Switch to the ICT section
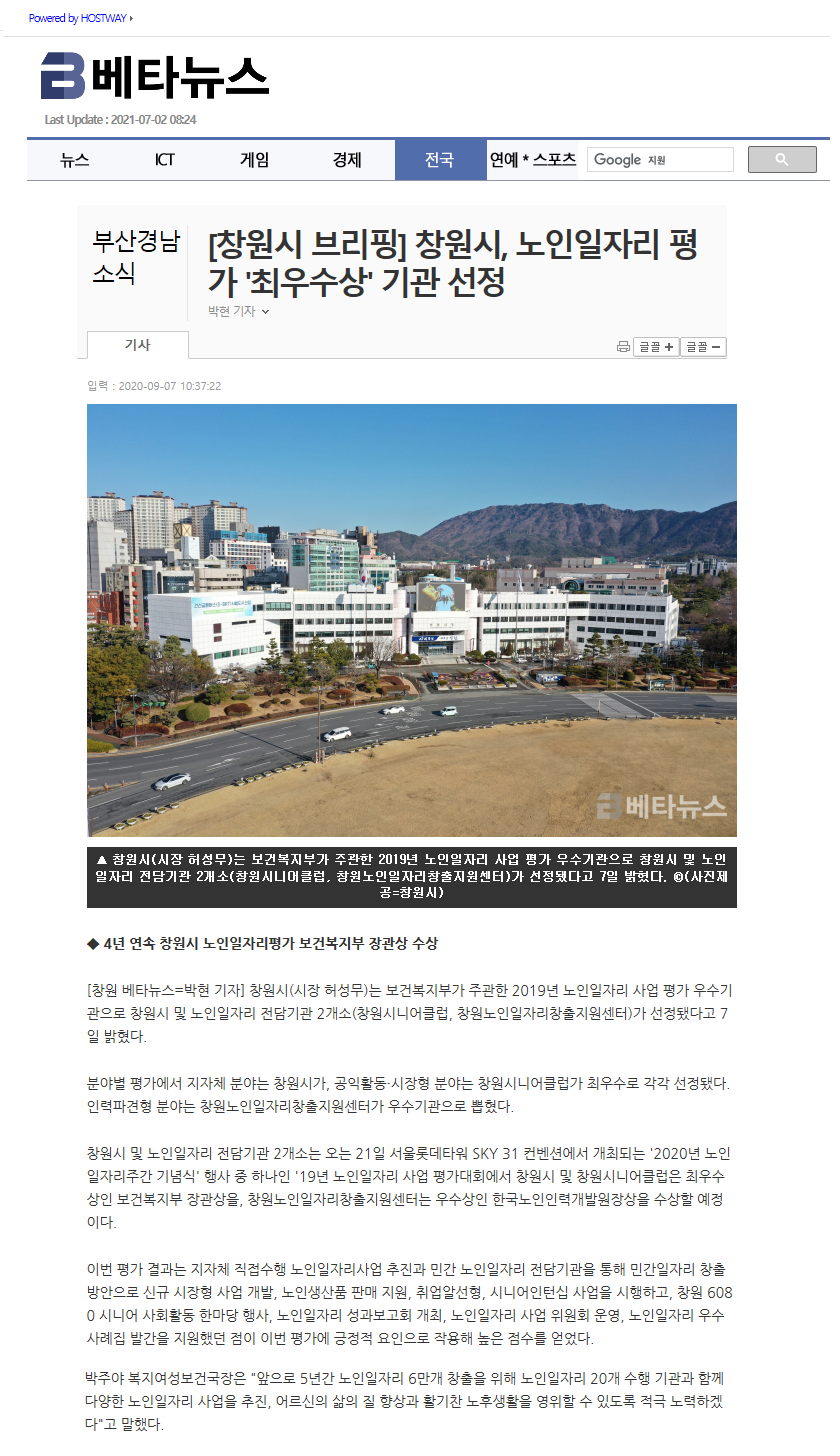 pyautogui.click(x=165, y=160)
